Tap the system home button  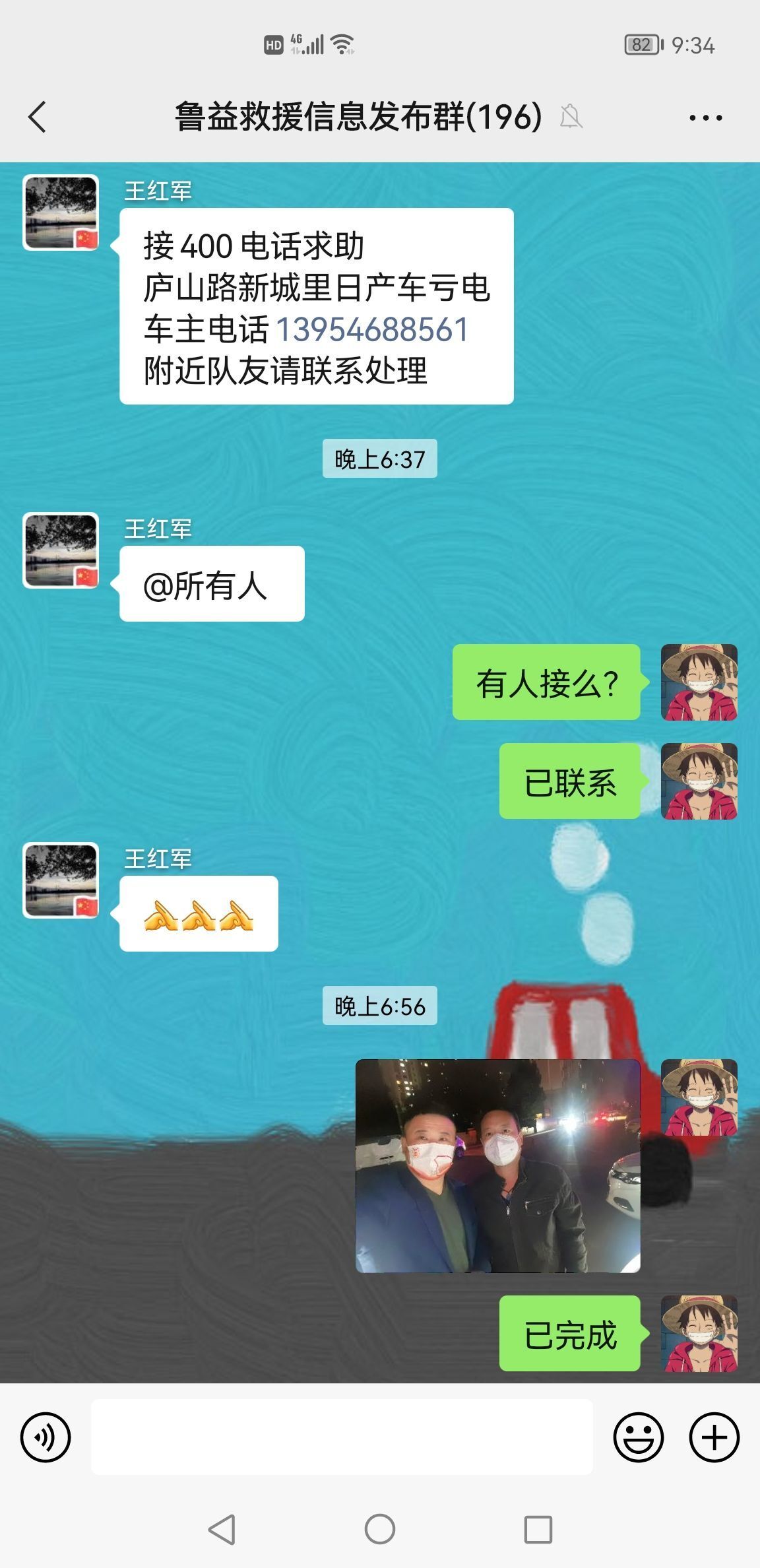coord(380,1529)
